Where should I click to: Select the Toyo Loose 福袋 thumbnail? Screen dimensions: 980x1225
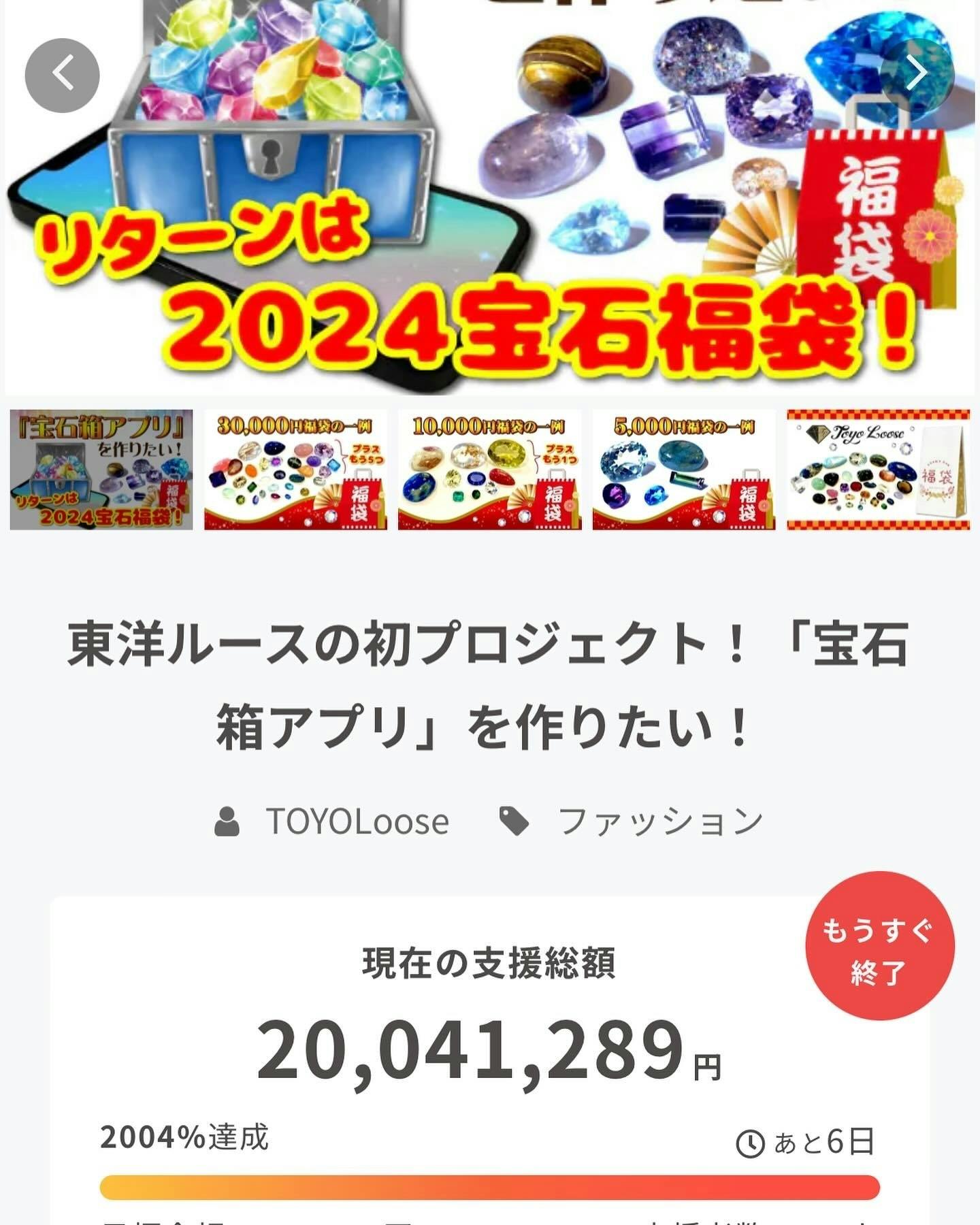click(878, 470)
